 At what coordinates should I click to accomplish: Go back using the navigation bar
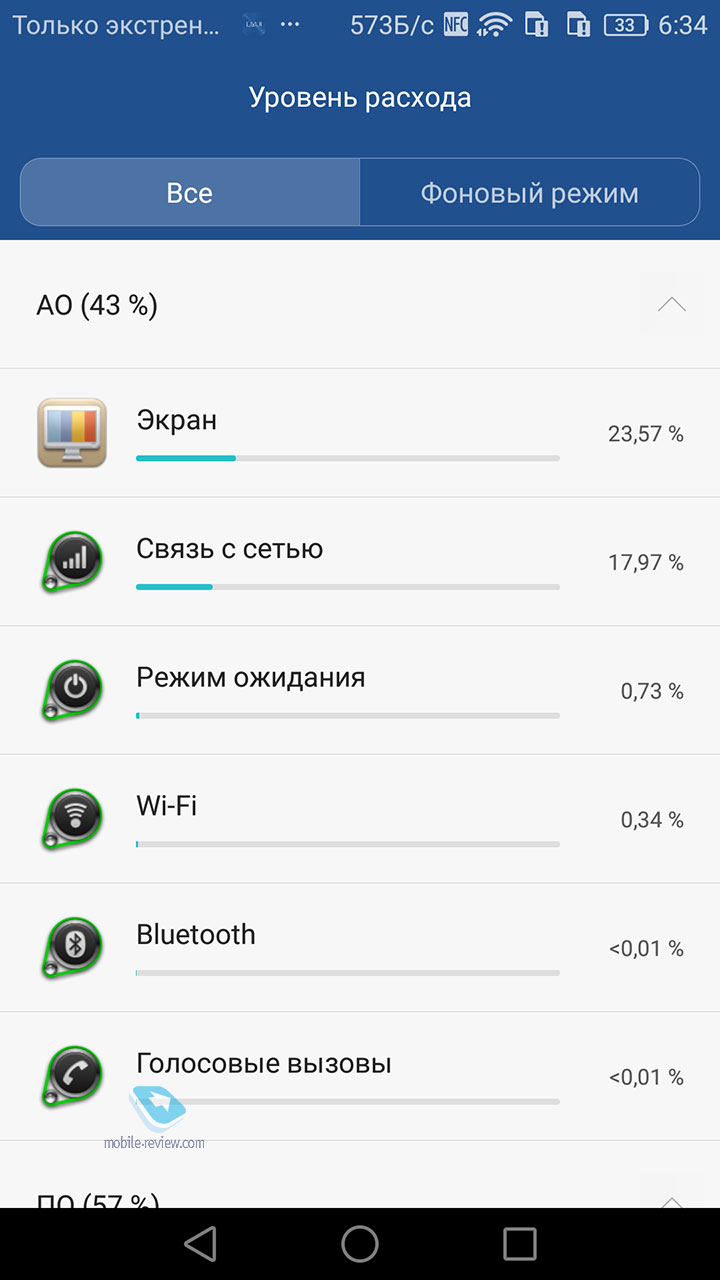[201, 1244]
